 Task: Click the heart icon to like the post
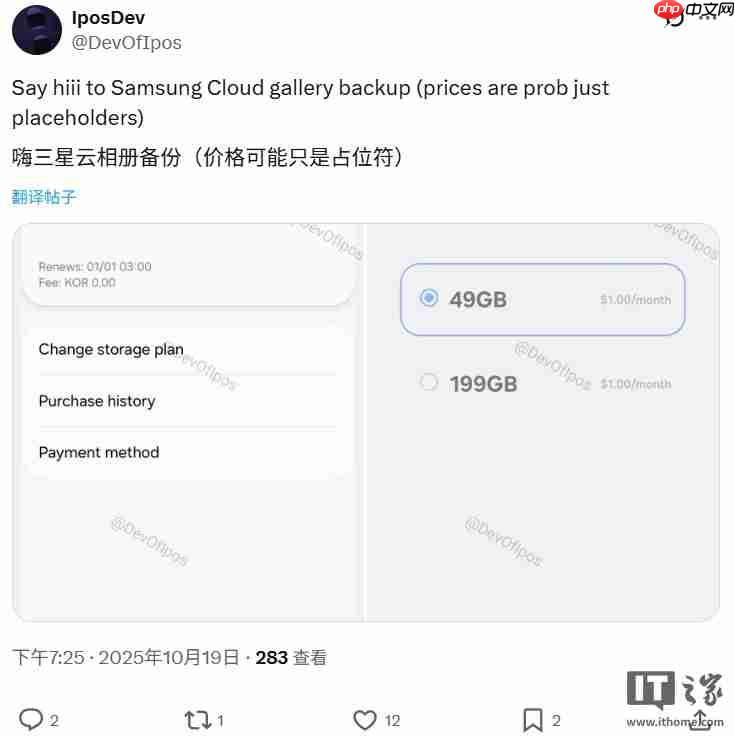point(365,719)
